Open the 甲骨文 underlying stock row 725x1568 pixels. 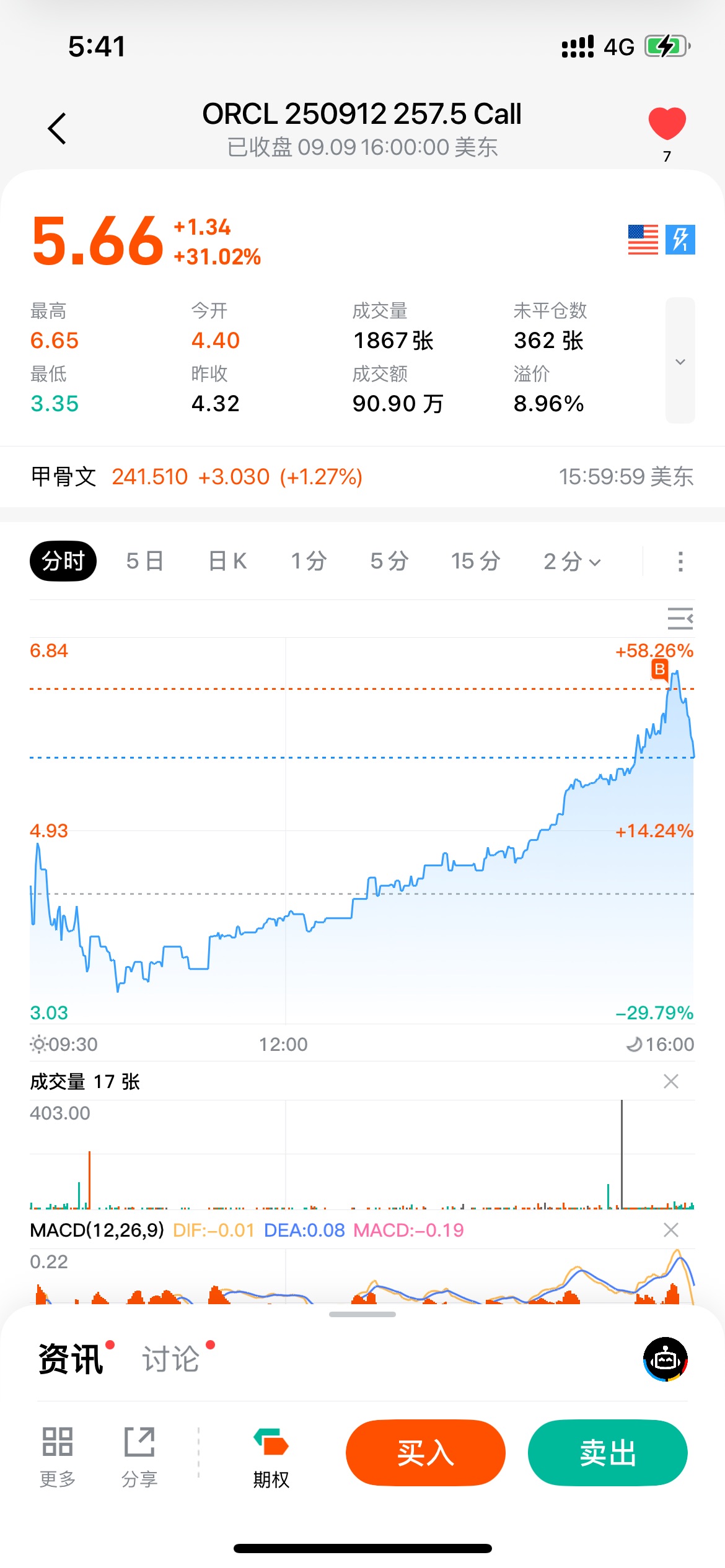click(x=362, y=477)
